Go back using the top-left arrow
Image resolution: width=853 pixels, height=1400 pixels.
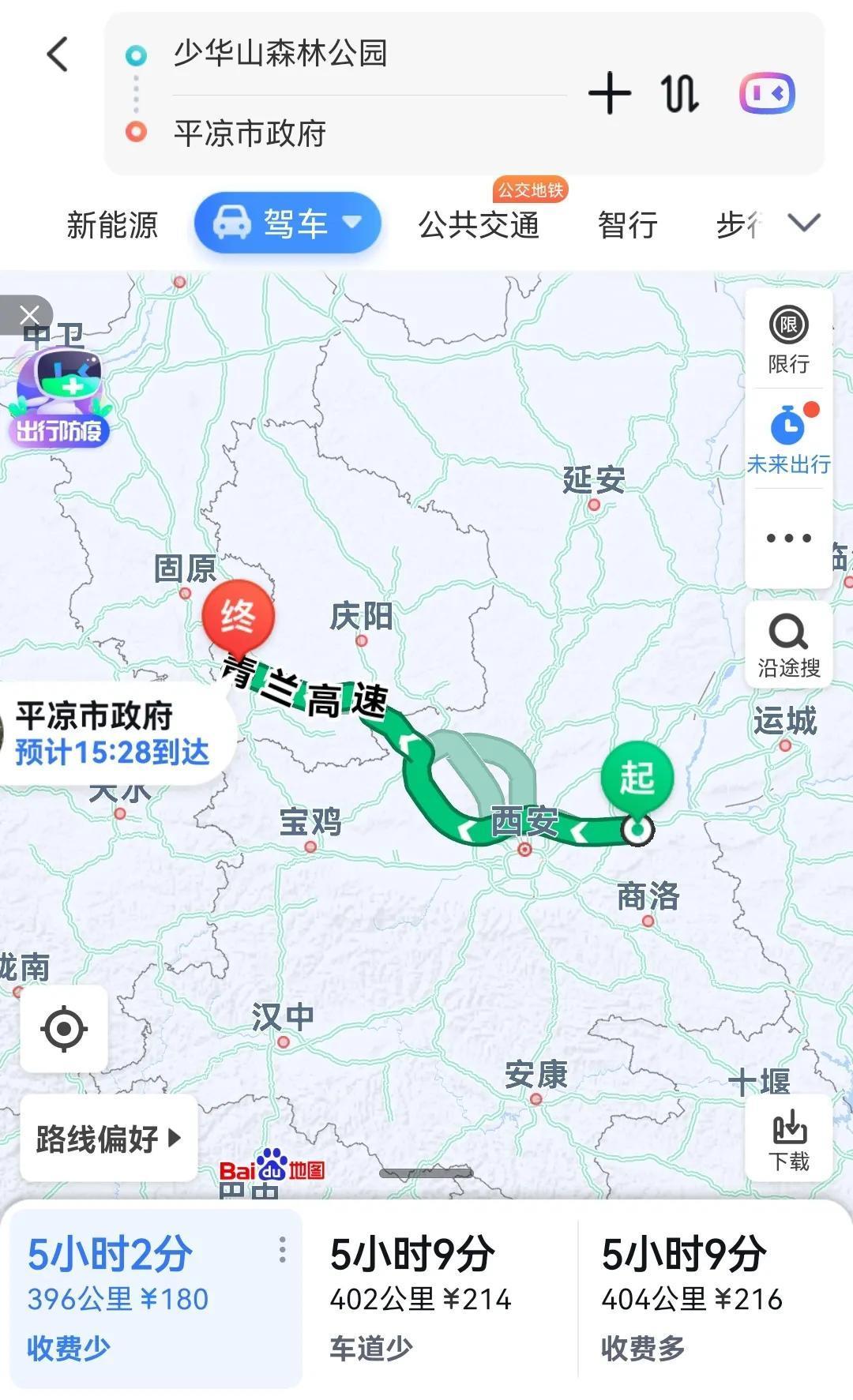(58, 54)
